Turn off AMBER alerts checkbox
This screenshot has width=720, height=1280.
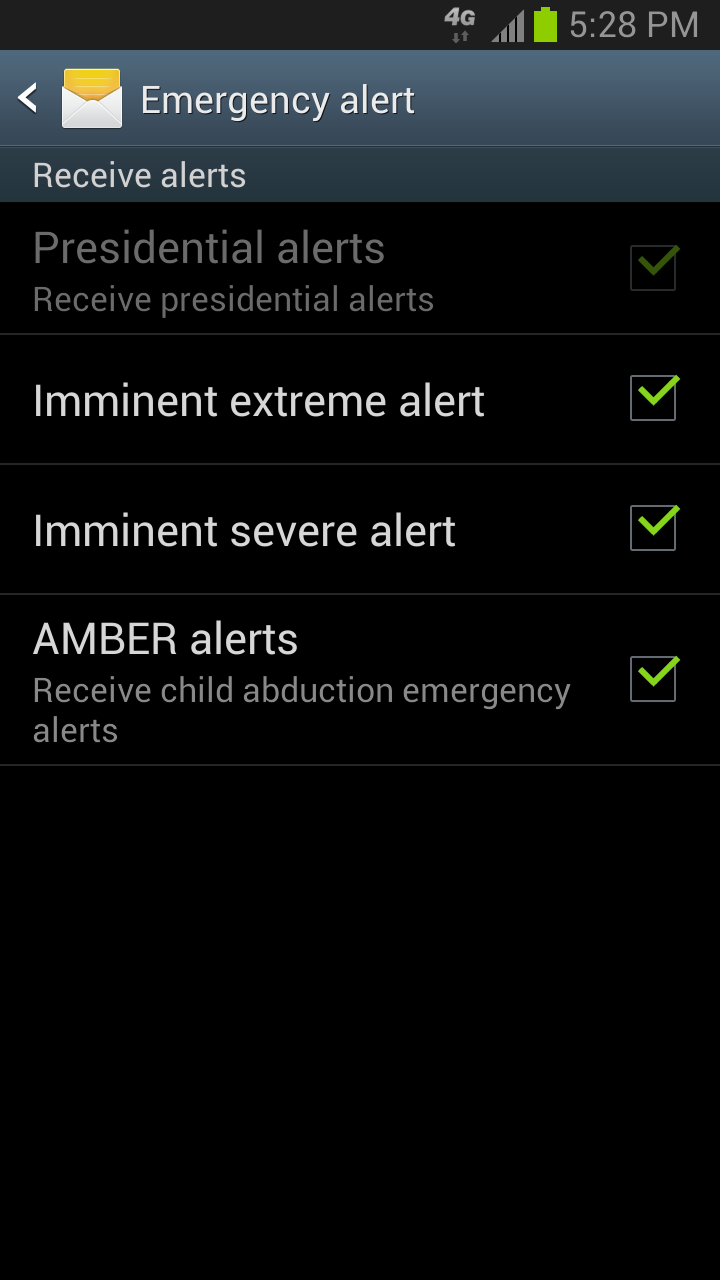653,679
